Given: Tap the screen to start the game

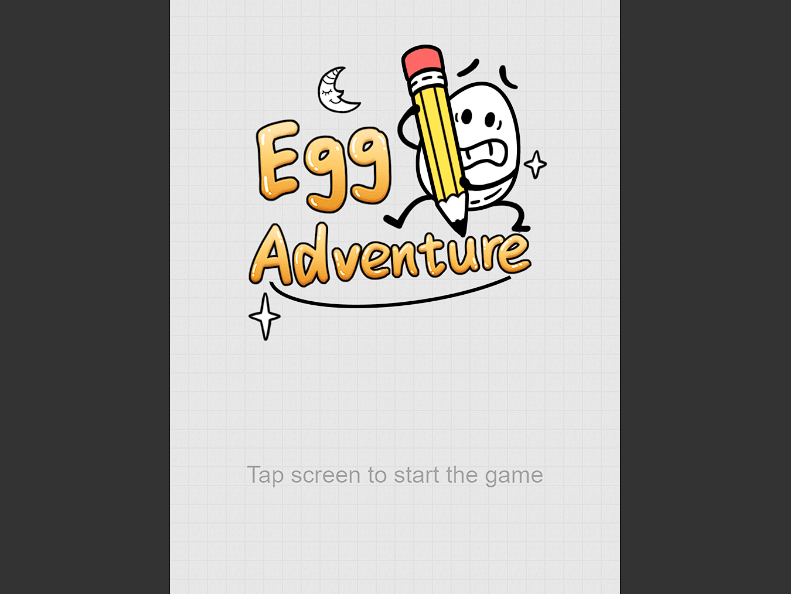Looking at the screenshot, I should [394, 475].
